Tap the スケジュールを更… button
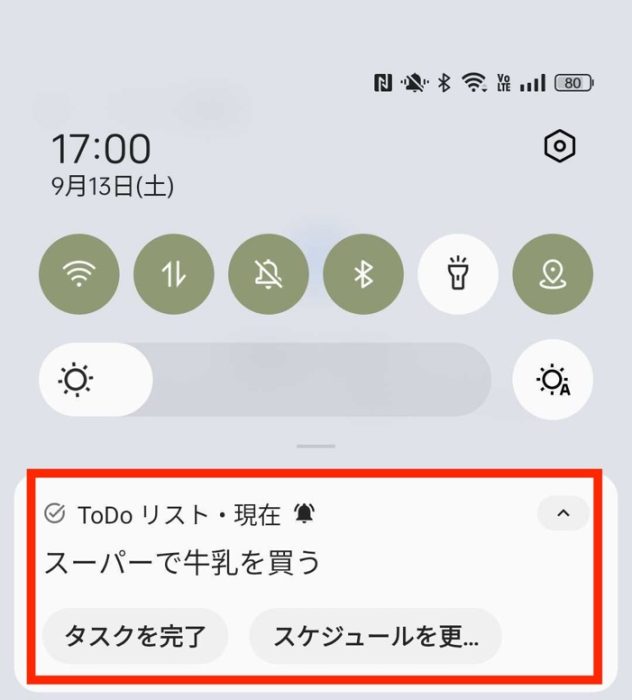 (x=375, y=636)
